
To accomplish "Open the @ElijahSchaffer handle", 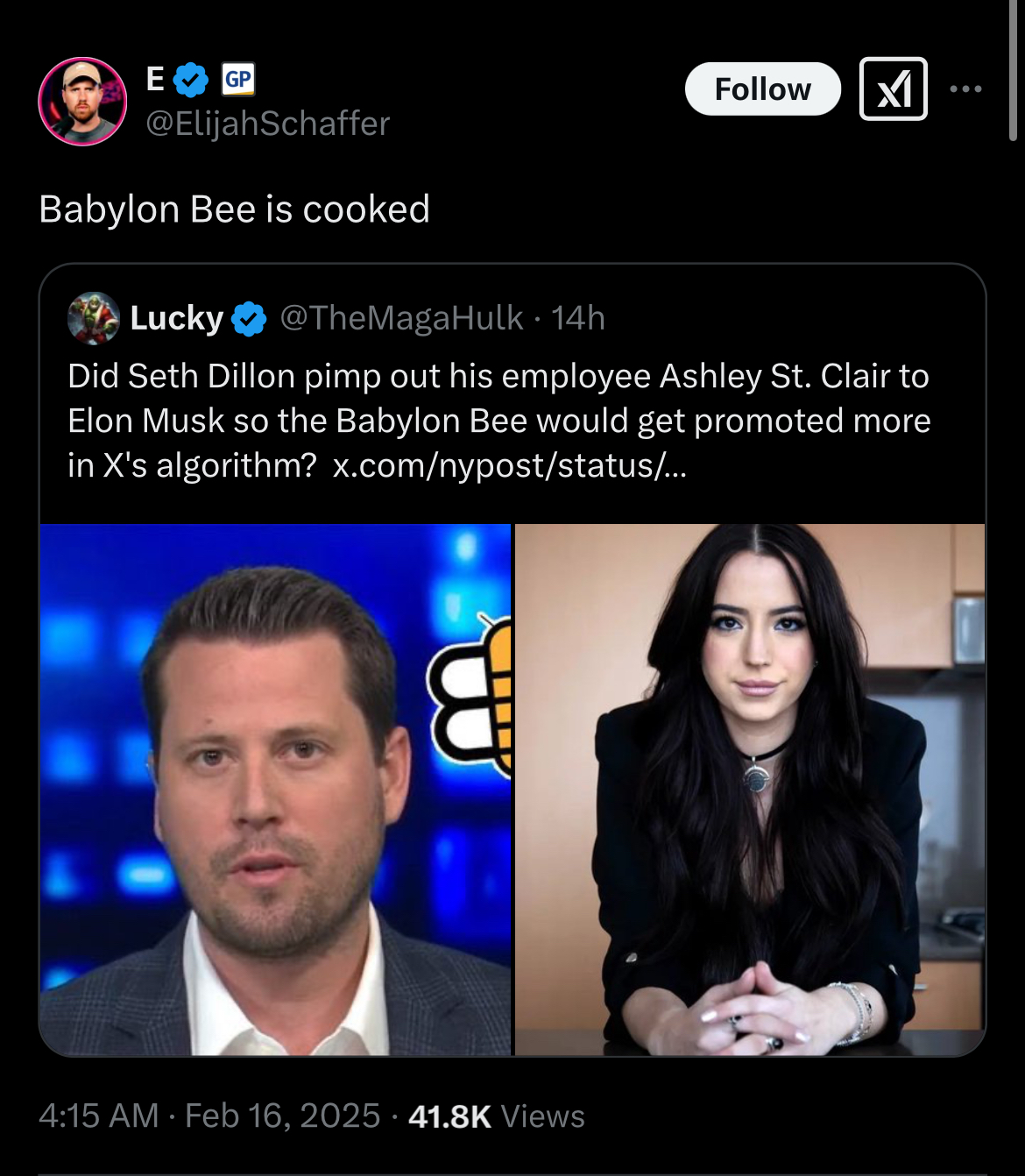I will point(267,124).
